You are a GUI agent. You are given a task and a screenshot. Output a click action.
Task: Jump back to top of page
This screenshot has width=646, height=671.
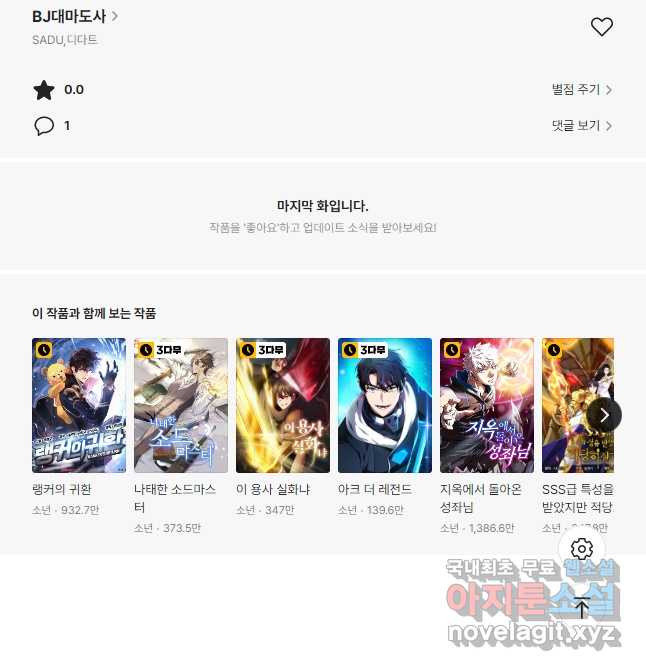[583, 607]
